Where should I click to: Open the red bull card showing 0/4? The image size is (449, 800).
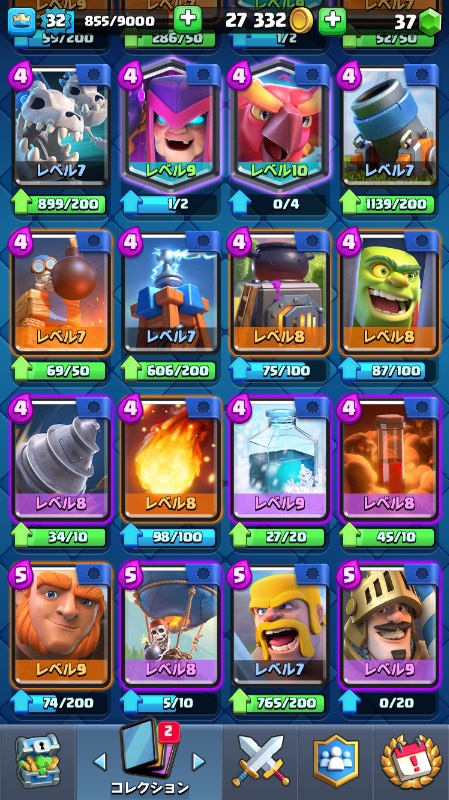[280, 126]
